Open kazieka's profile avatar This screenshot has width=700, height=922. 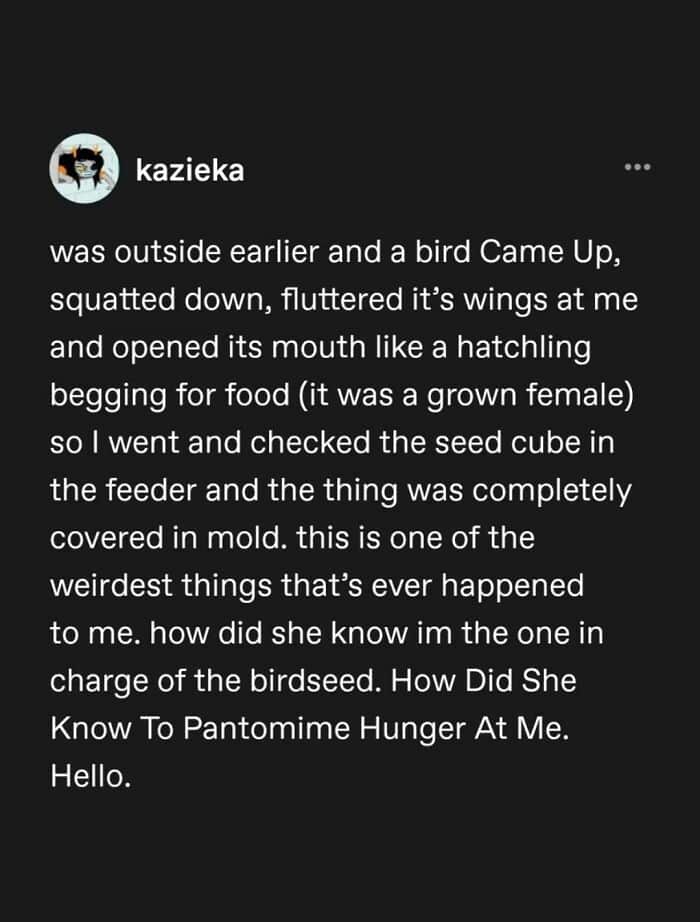pyautogui.click(x=85, y=168)
